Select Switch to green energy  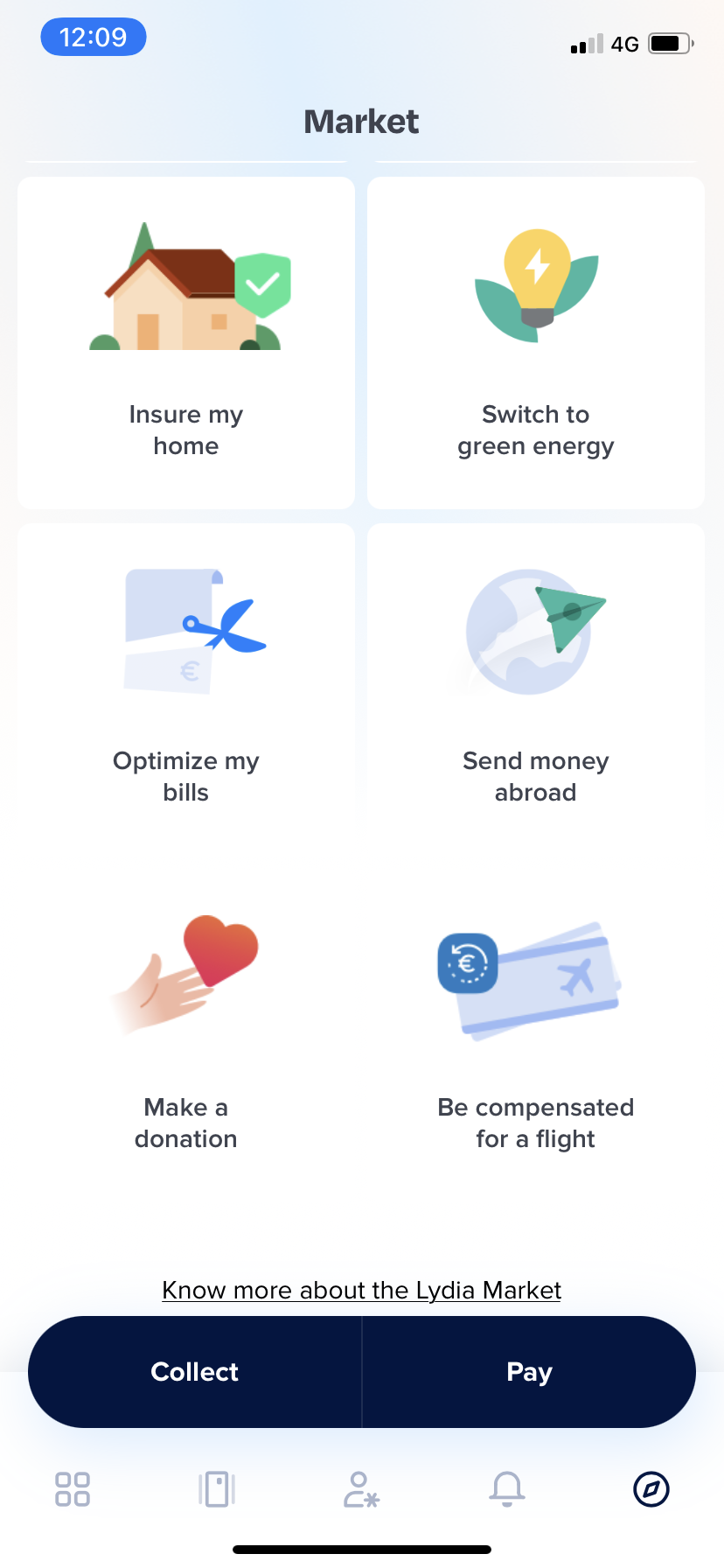tap(536, 343)
